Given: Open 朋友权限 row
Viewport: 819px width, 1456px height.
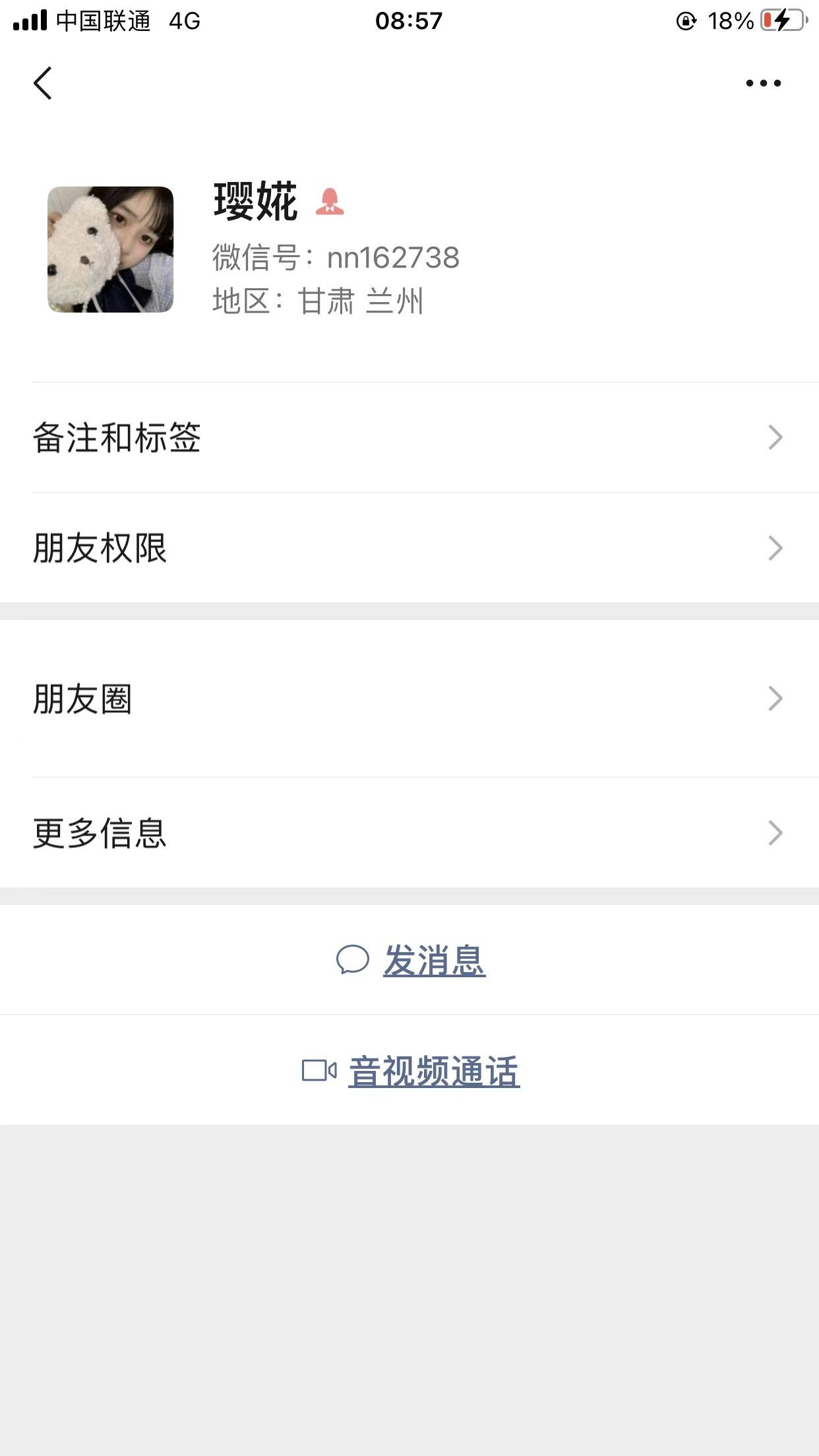Looking at the screenshot, I should 409,548.
